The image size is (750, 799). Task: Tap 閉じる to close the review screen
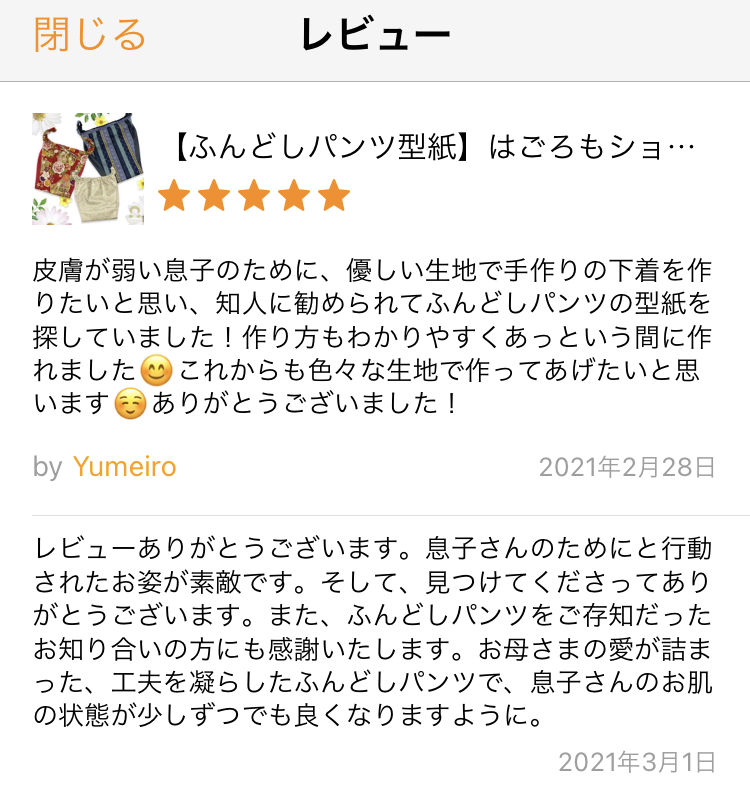(x=90, y=36)
